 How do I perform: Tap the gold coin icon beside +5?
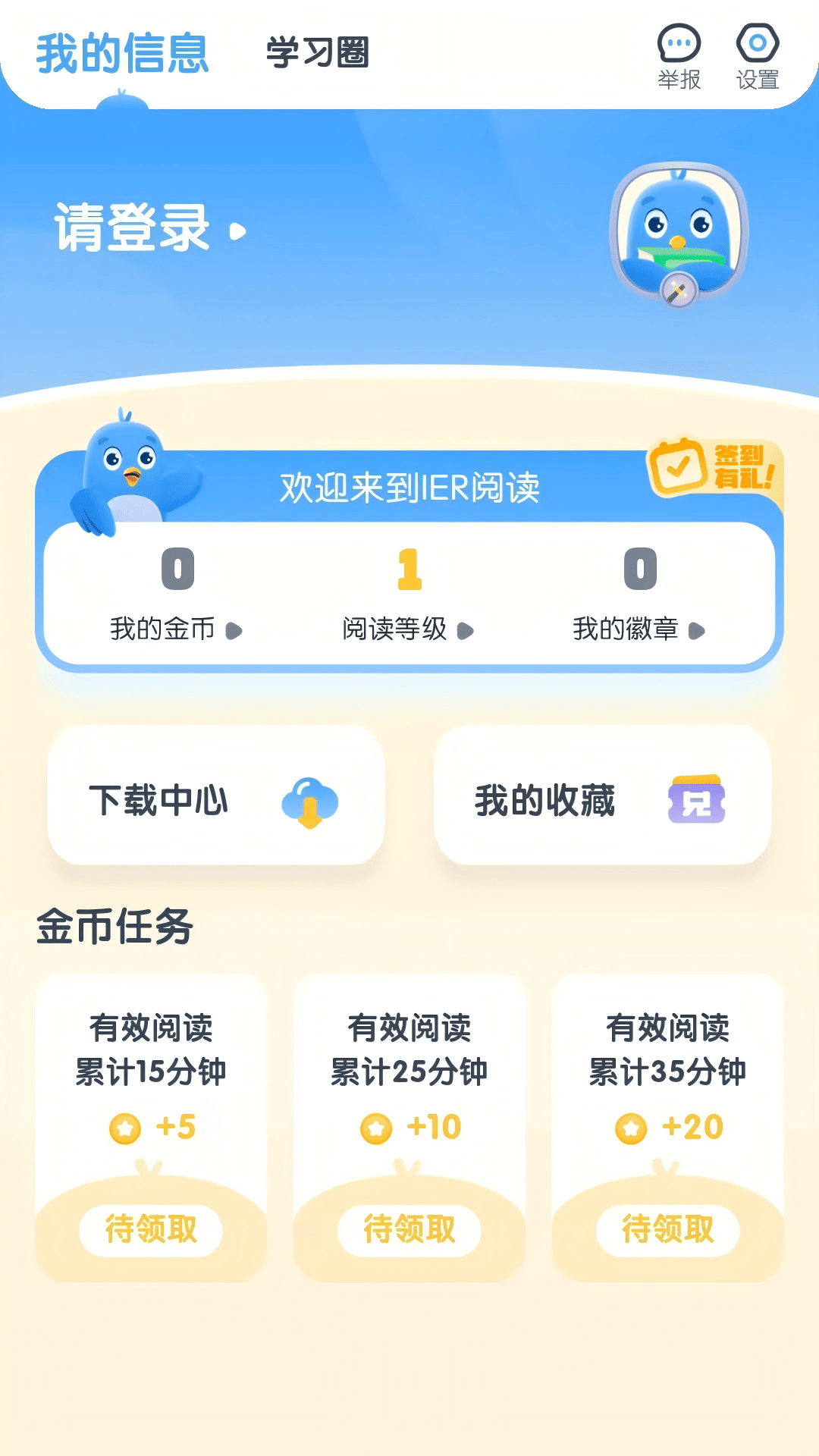tap(127, 1128)
